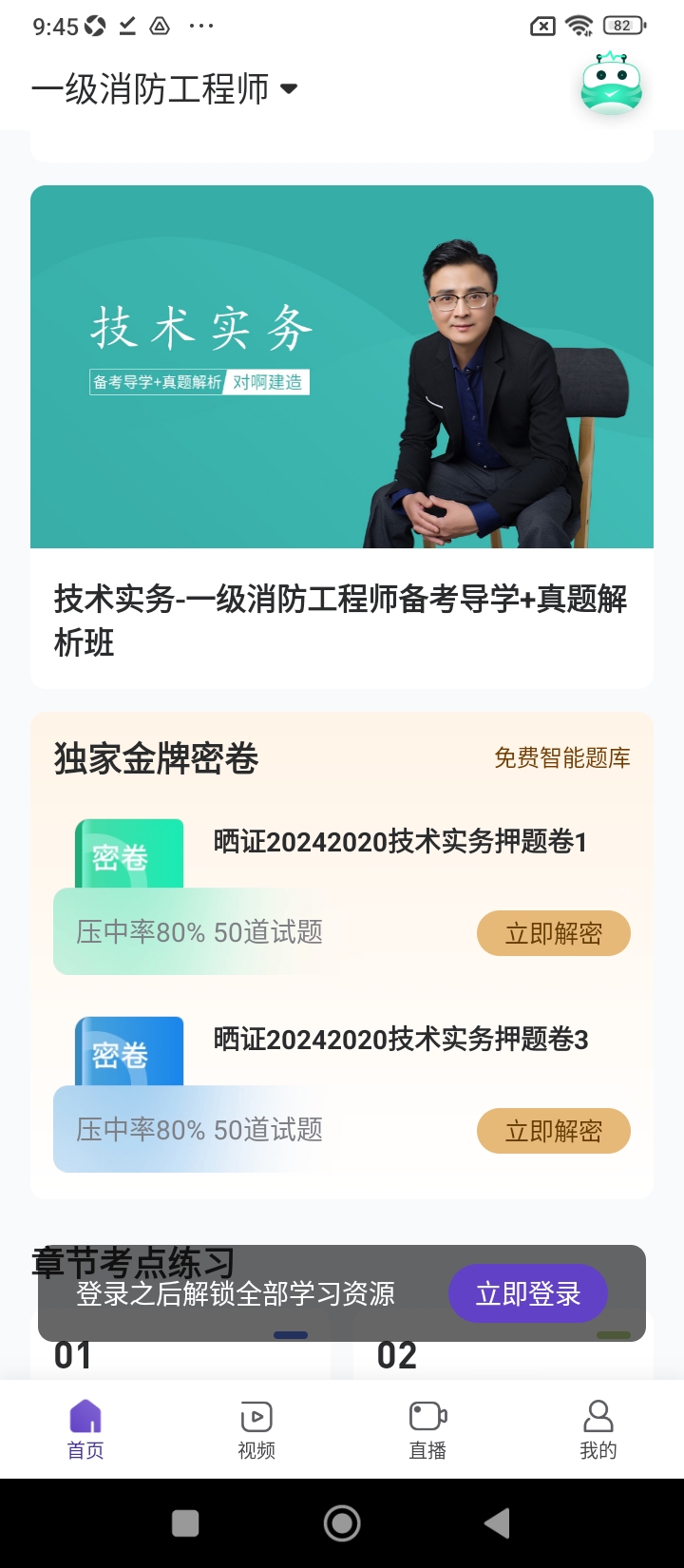Switch to the 直播 tab

[427, 1429]
